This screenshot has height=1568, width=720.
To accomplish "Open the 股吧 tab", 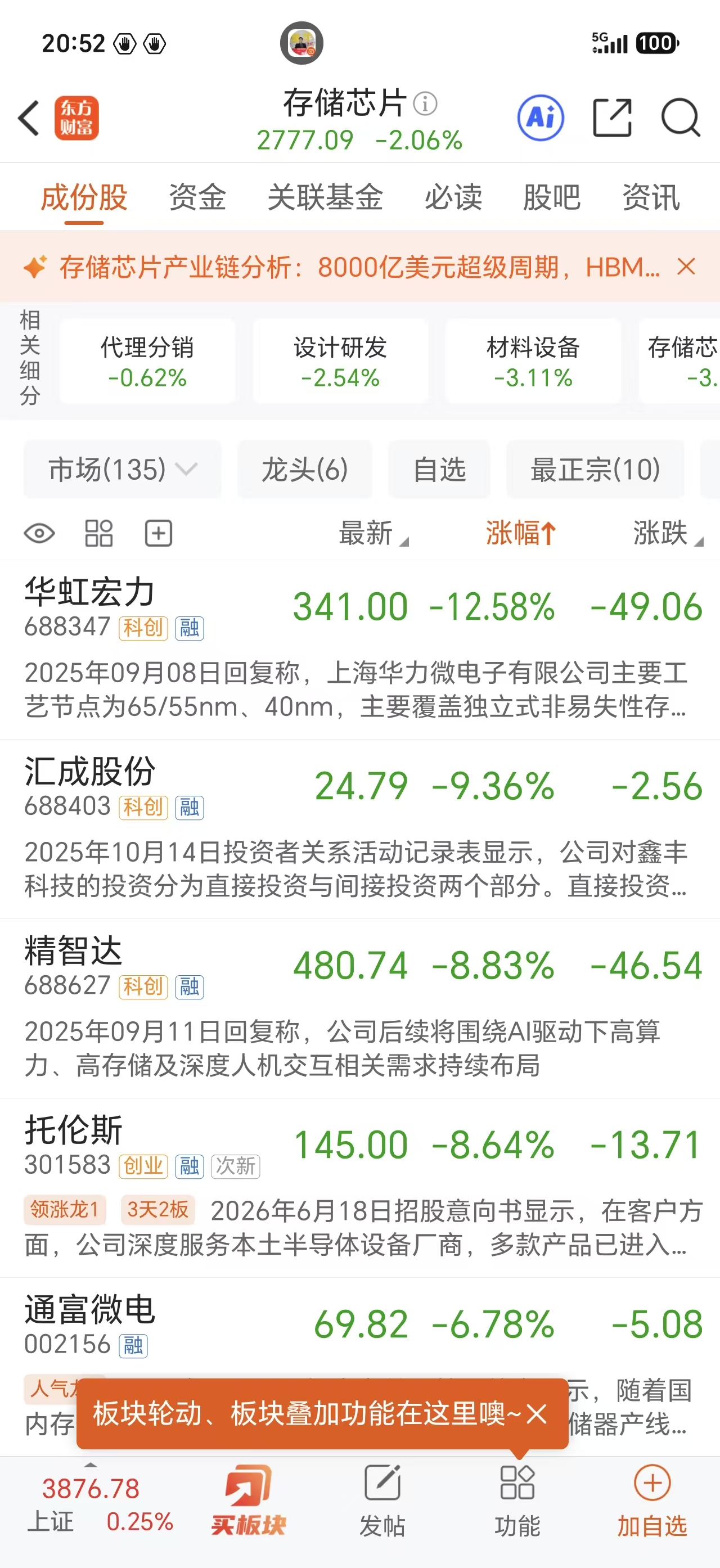I will click(552, 197).
